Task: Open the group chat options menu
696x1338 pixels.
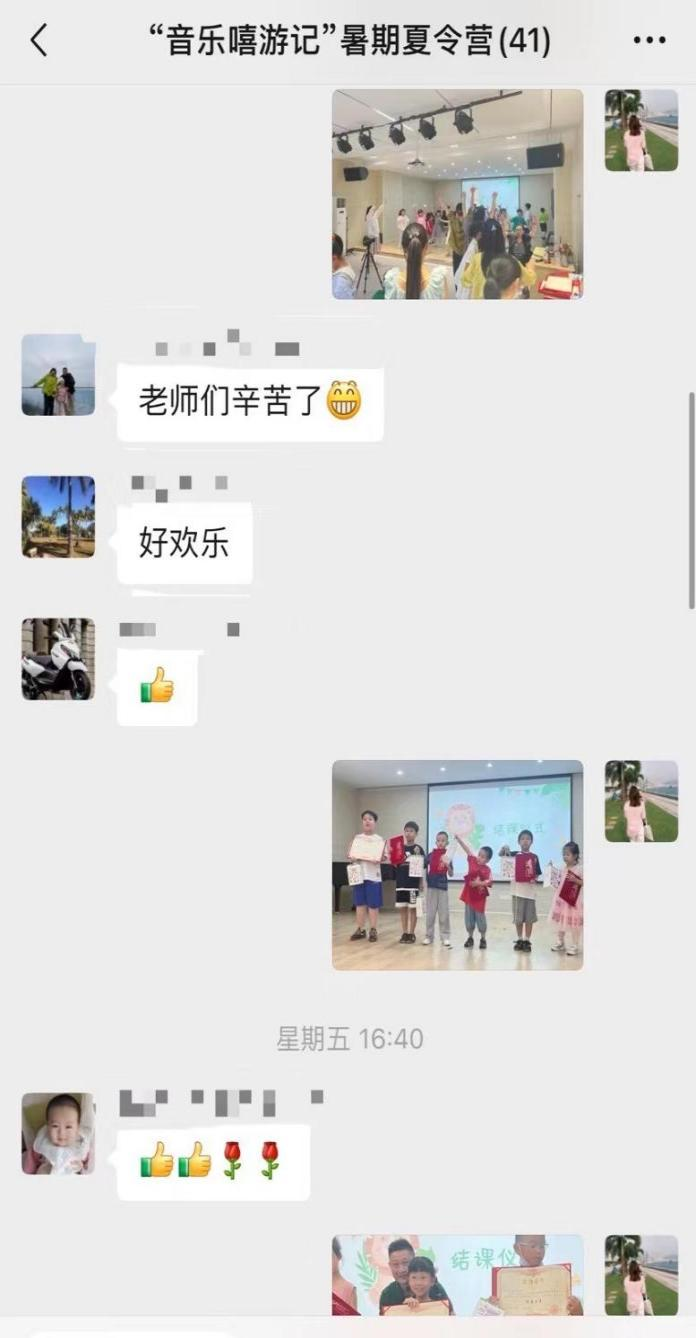Action: [x=649, y=41]
